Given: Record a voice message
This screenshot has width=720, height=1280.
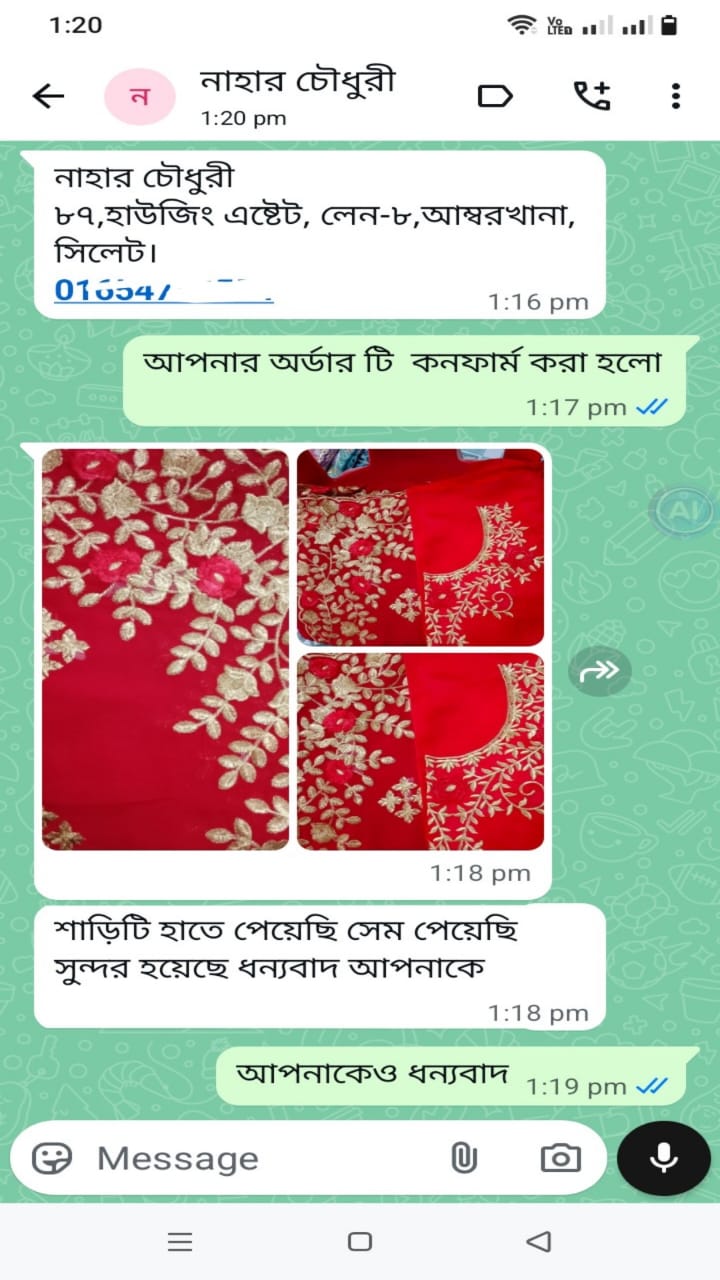Looking at the screenshot, I should click(663, 1158).
